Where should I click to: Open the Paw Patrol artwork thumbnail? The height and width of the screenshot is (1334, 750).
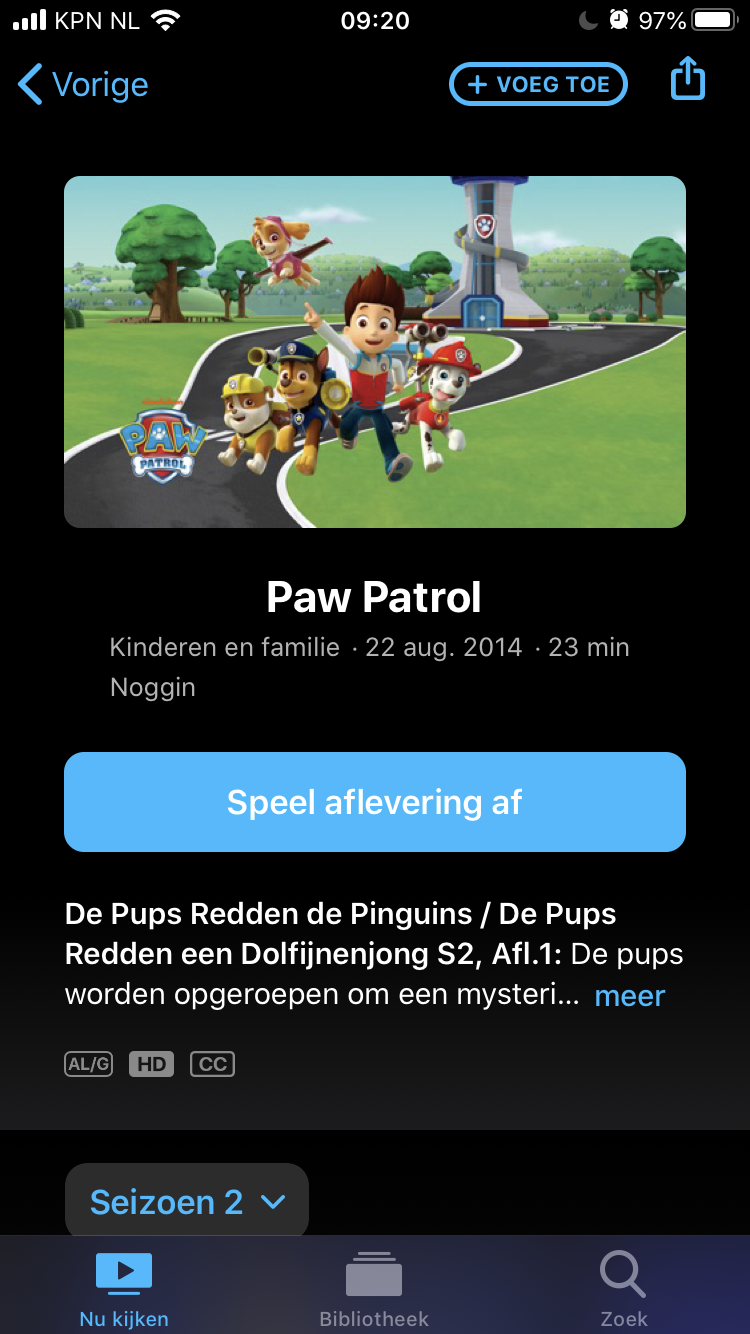click(374, 351)
